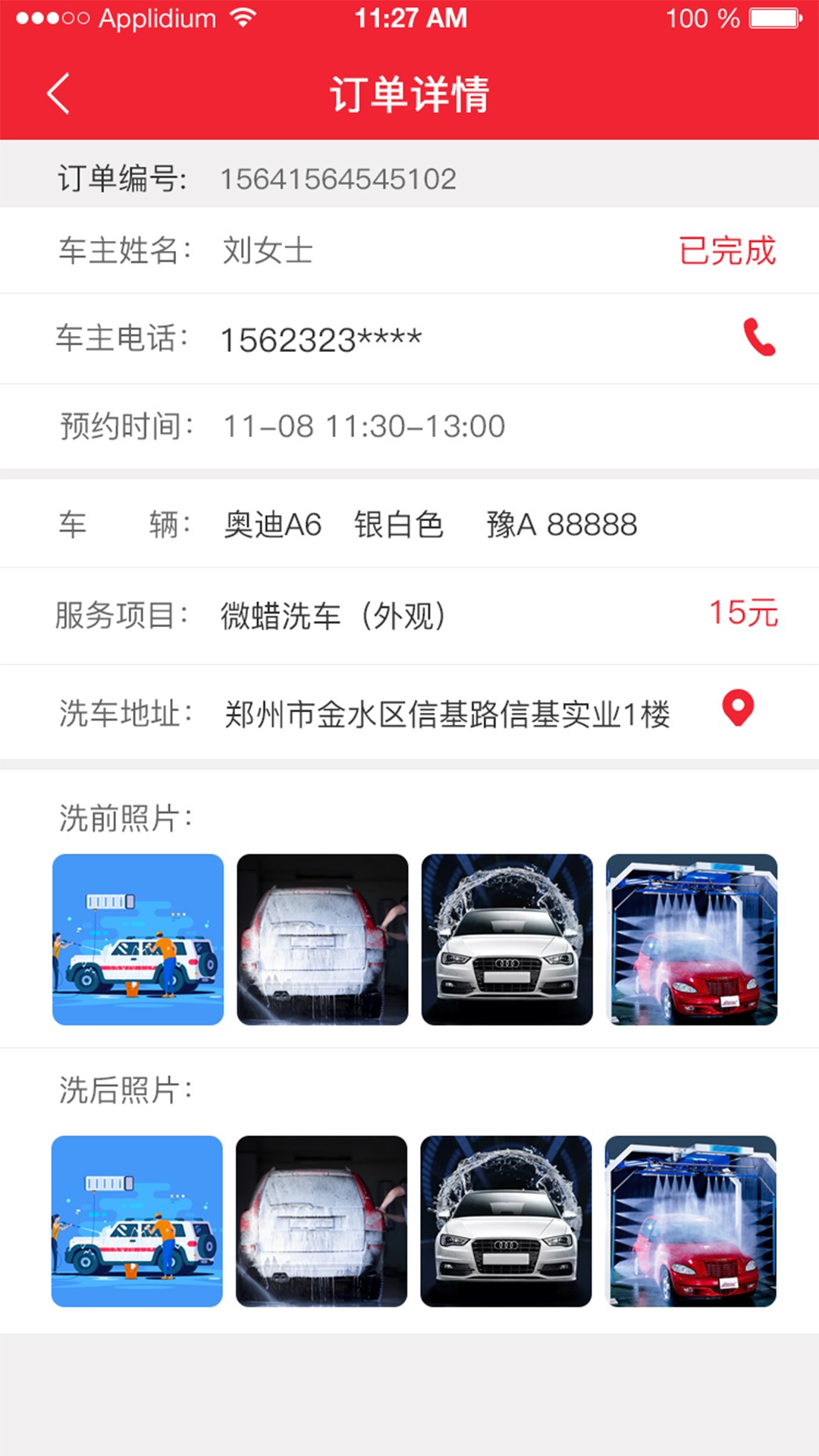
Task: Open the before-wash photo of the white Audi
Action: (x=507, y=940)
